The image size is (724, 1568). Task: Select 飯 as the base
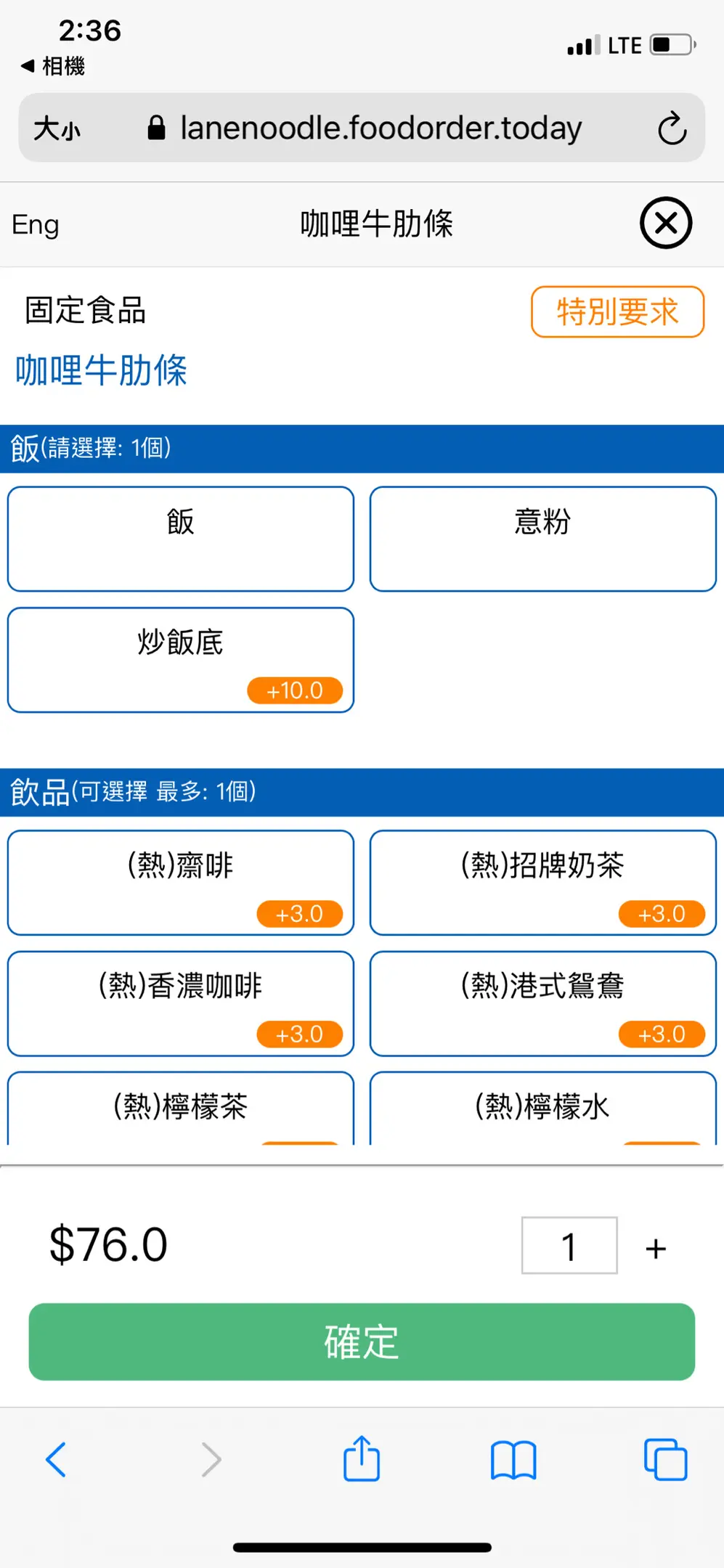181,539
